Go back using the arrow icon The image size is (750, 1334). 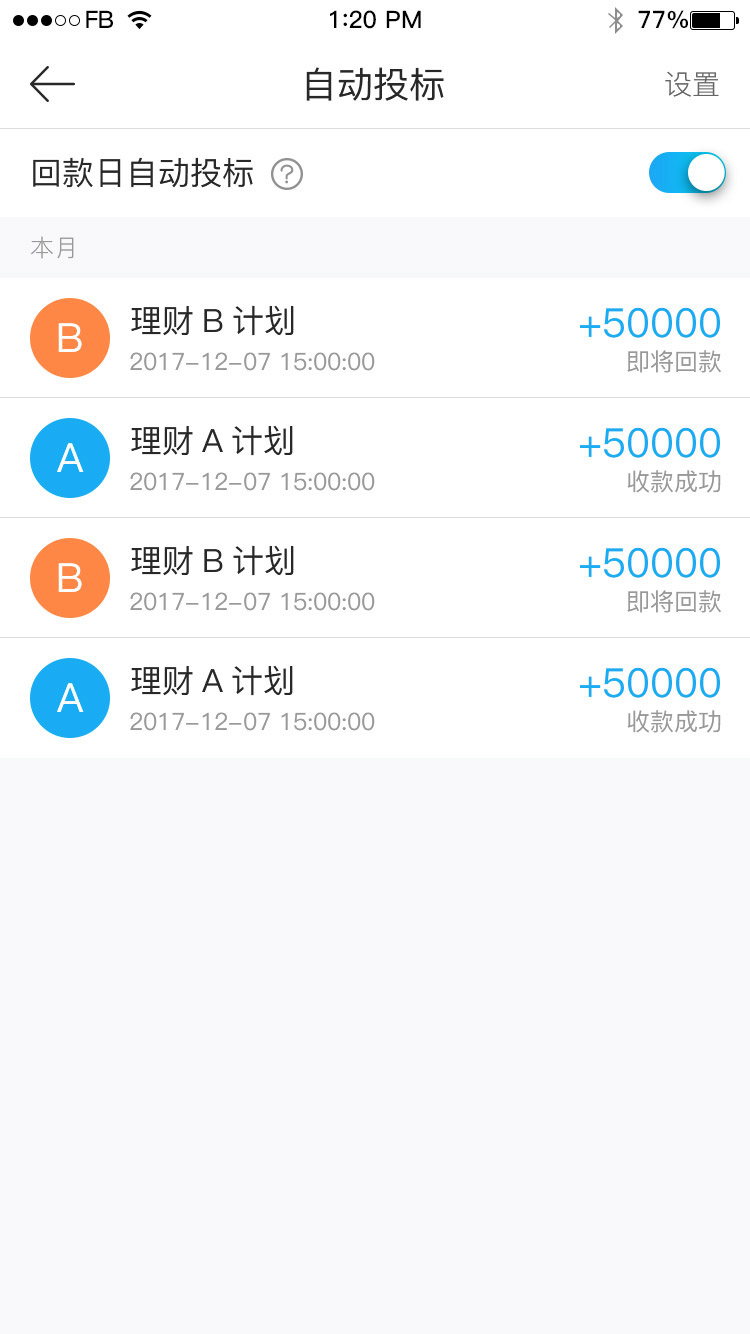pyautogui.click(x=53, y=85)
